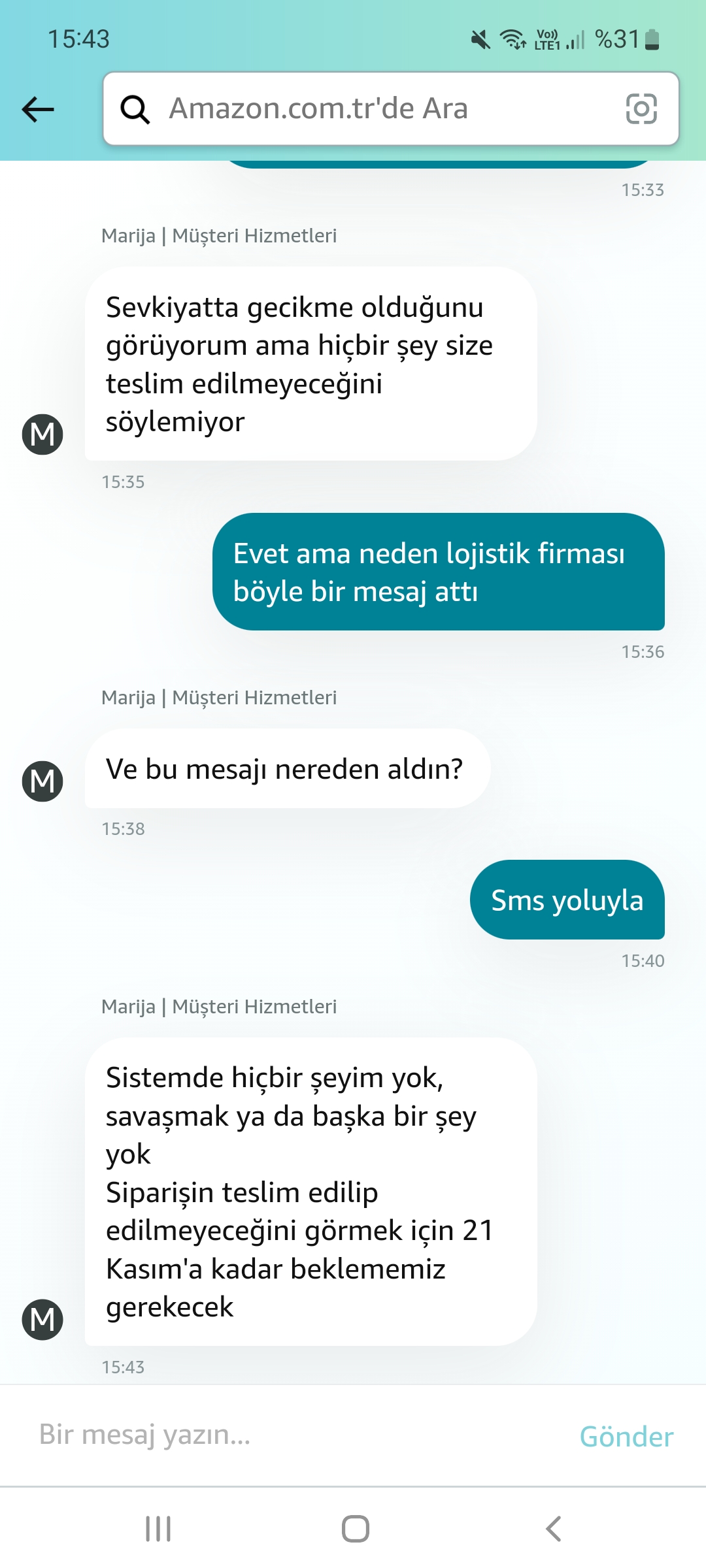Image resolution: width=706 pixels, height=1568 pixels.
Task: Focus the 'Bir mesaj yazın...' message field
Action: pyautogui.click(x=288, y=1435)
